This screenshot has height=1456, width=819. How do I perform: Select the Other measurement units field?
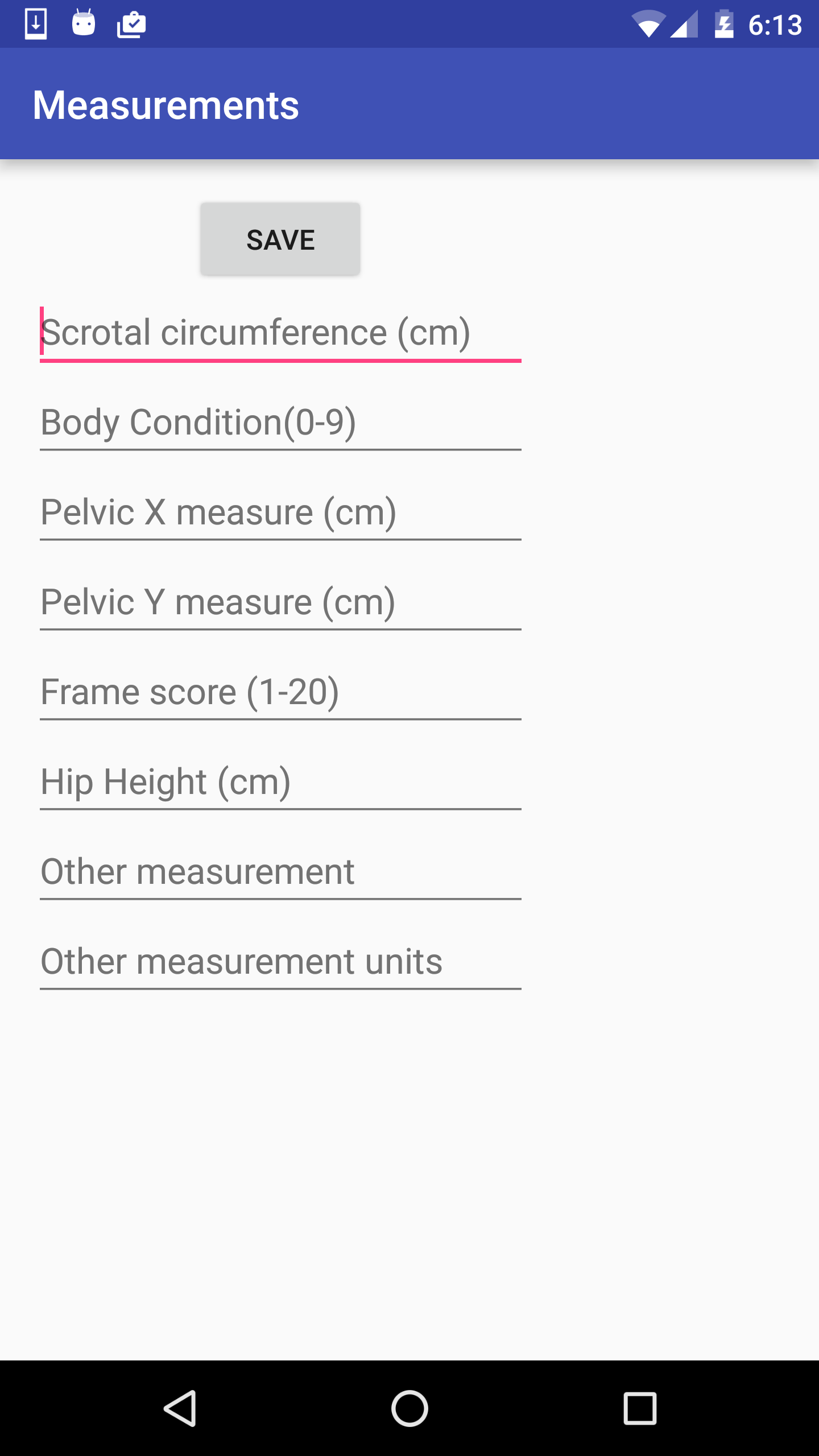click(x=280, y=962)
